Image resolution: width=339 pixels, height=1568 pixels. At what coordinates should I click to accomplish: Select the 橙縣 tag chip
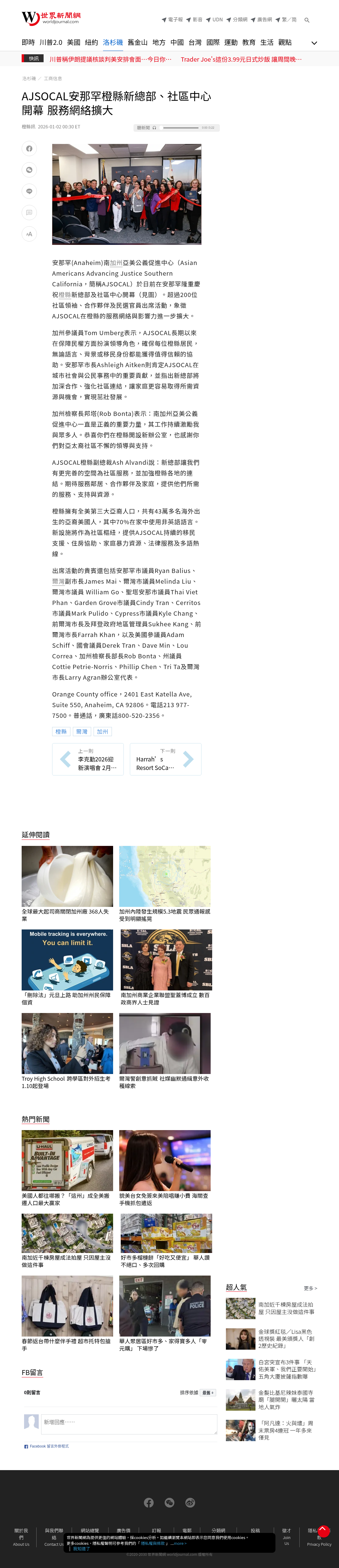click(x=61, y=732)
